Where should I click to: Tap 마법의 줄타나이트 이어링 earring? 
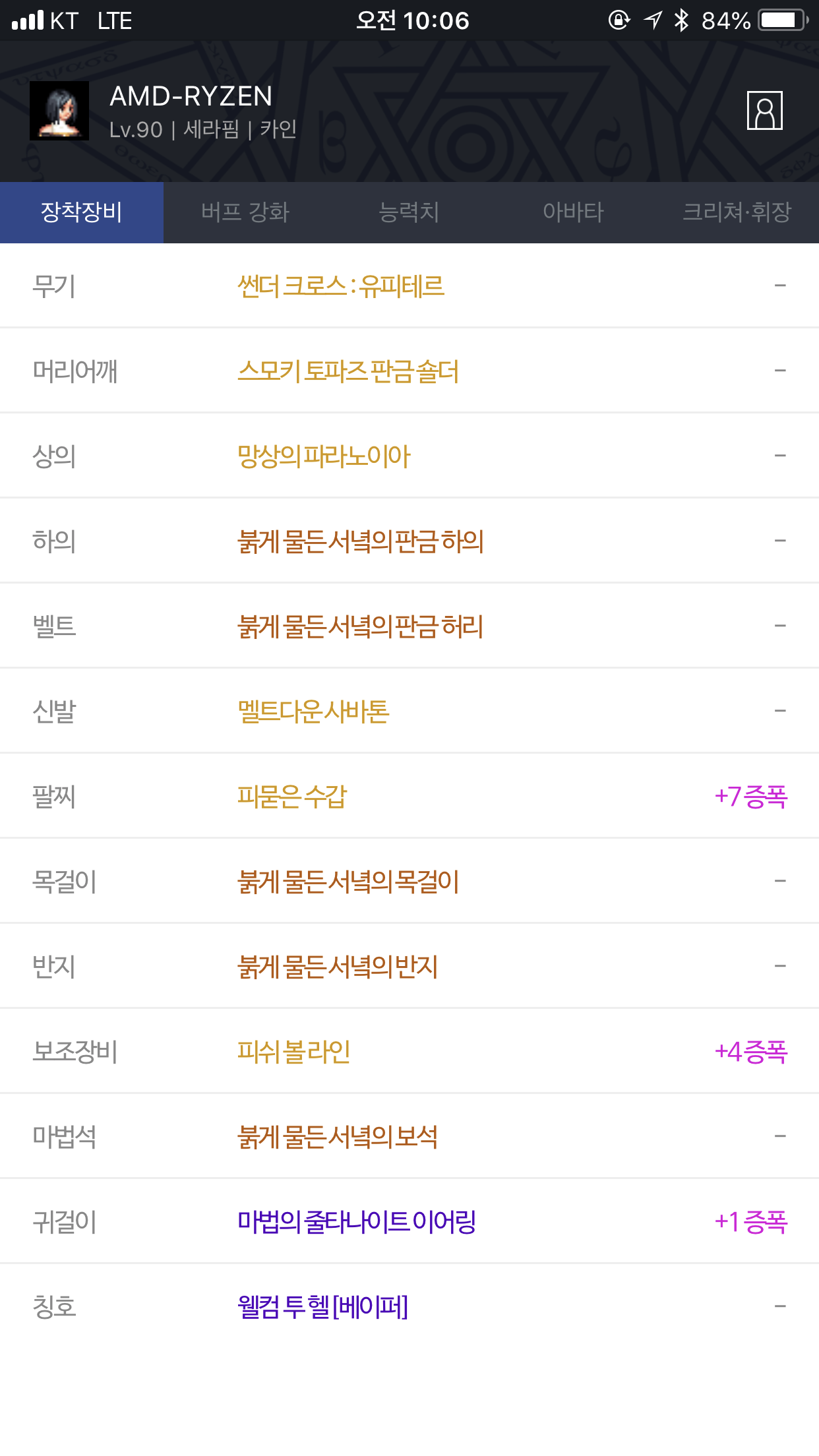point(357,1222)
